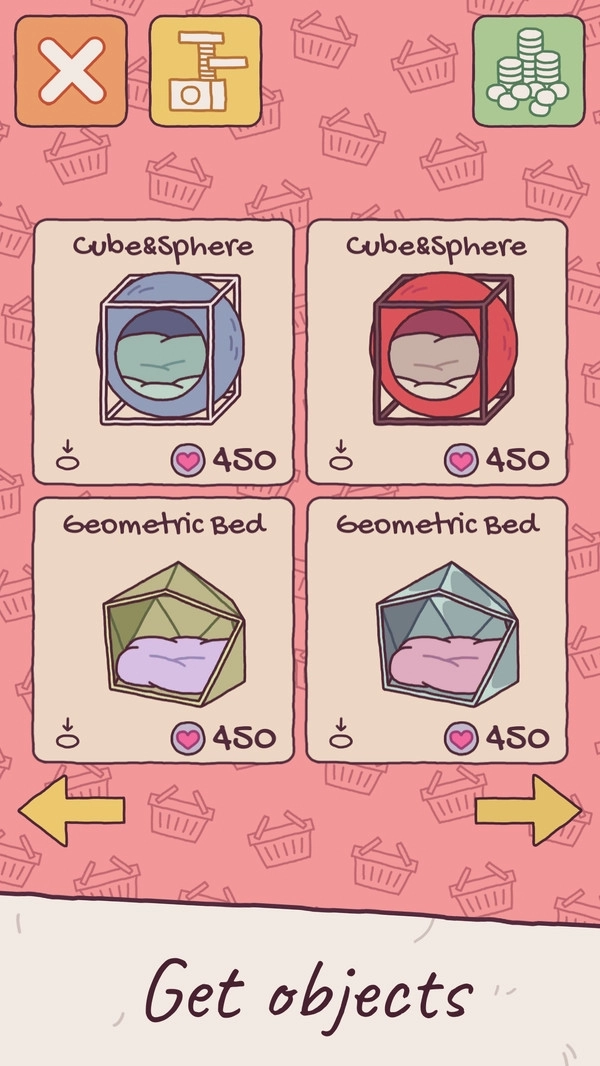
Task: Go to the previous page with left arrow
Action: (72, 808)
